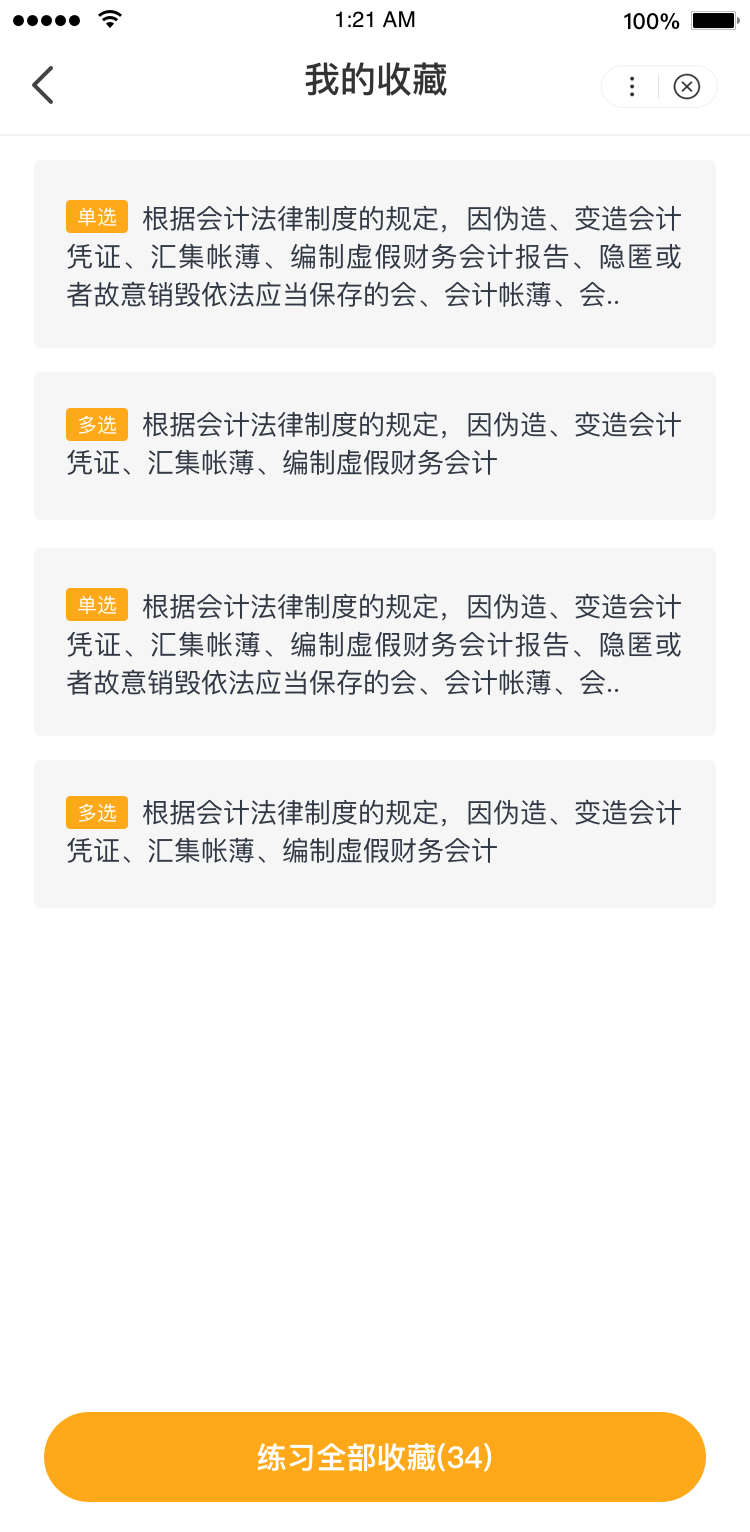Open the last 多选 question card

[x=375, y=834]
